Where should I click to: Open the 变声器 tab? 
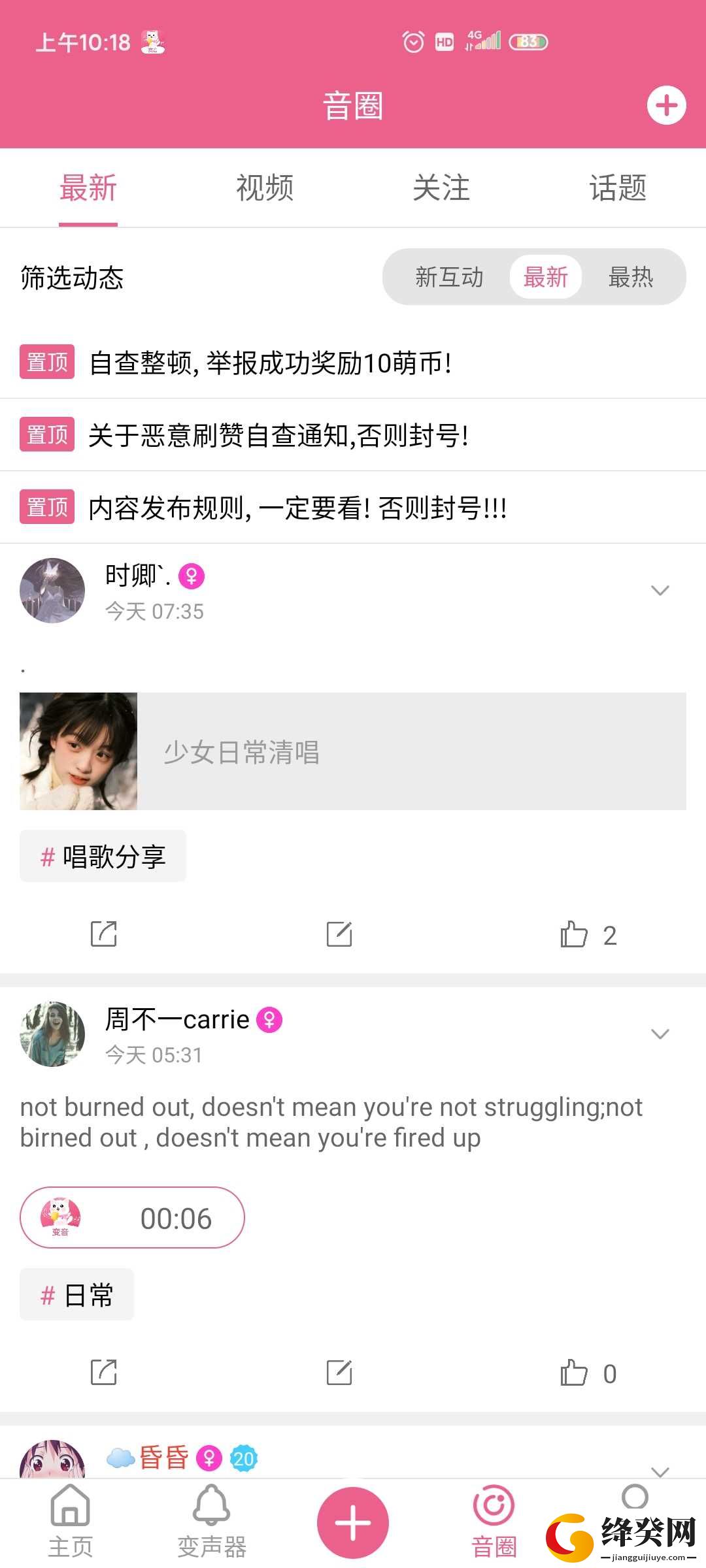pyautogui.click(x=212, y=1522)
